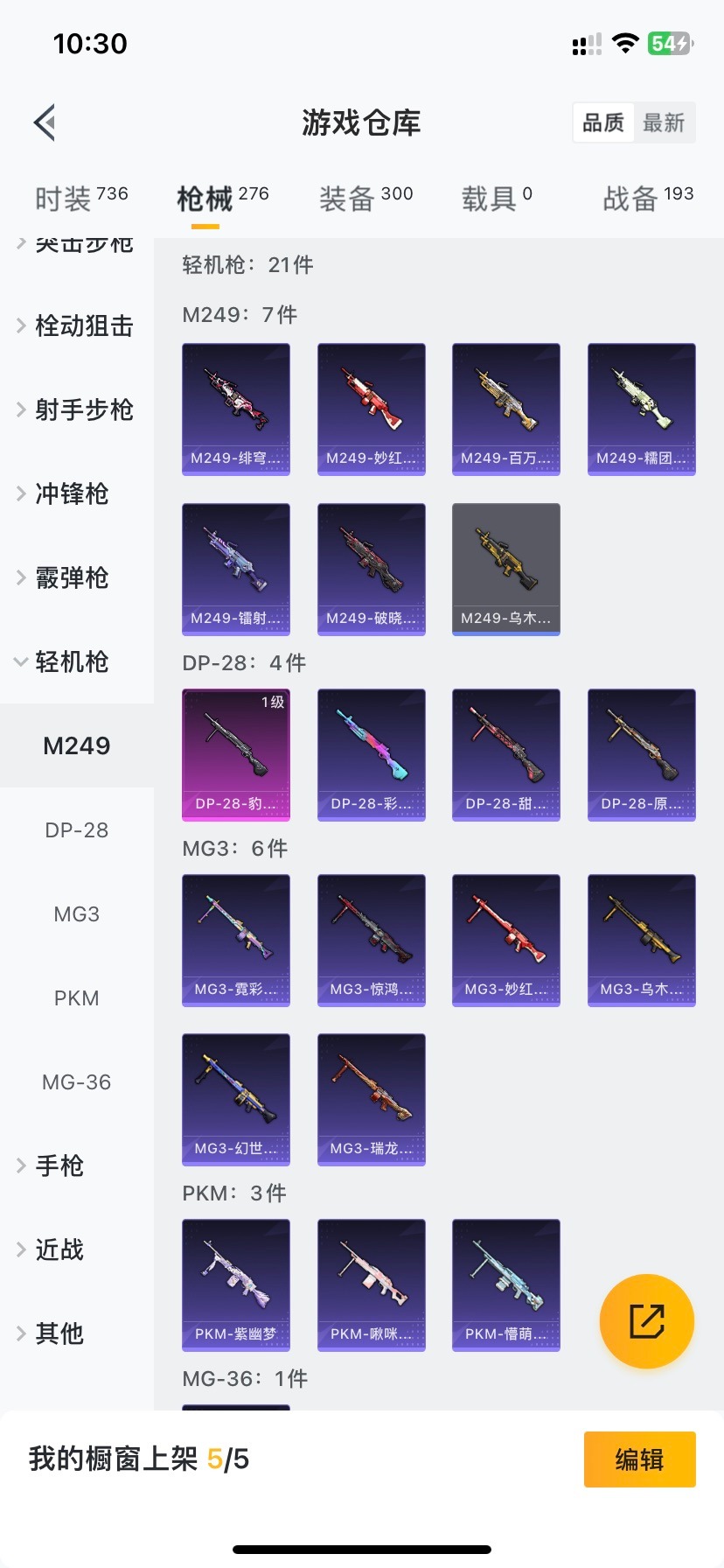Open the PKM-紫幽梦 skin tile
Screen dimensions: 724x1568
[236, 1284]
